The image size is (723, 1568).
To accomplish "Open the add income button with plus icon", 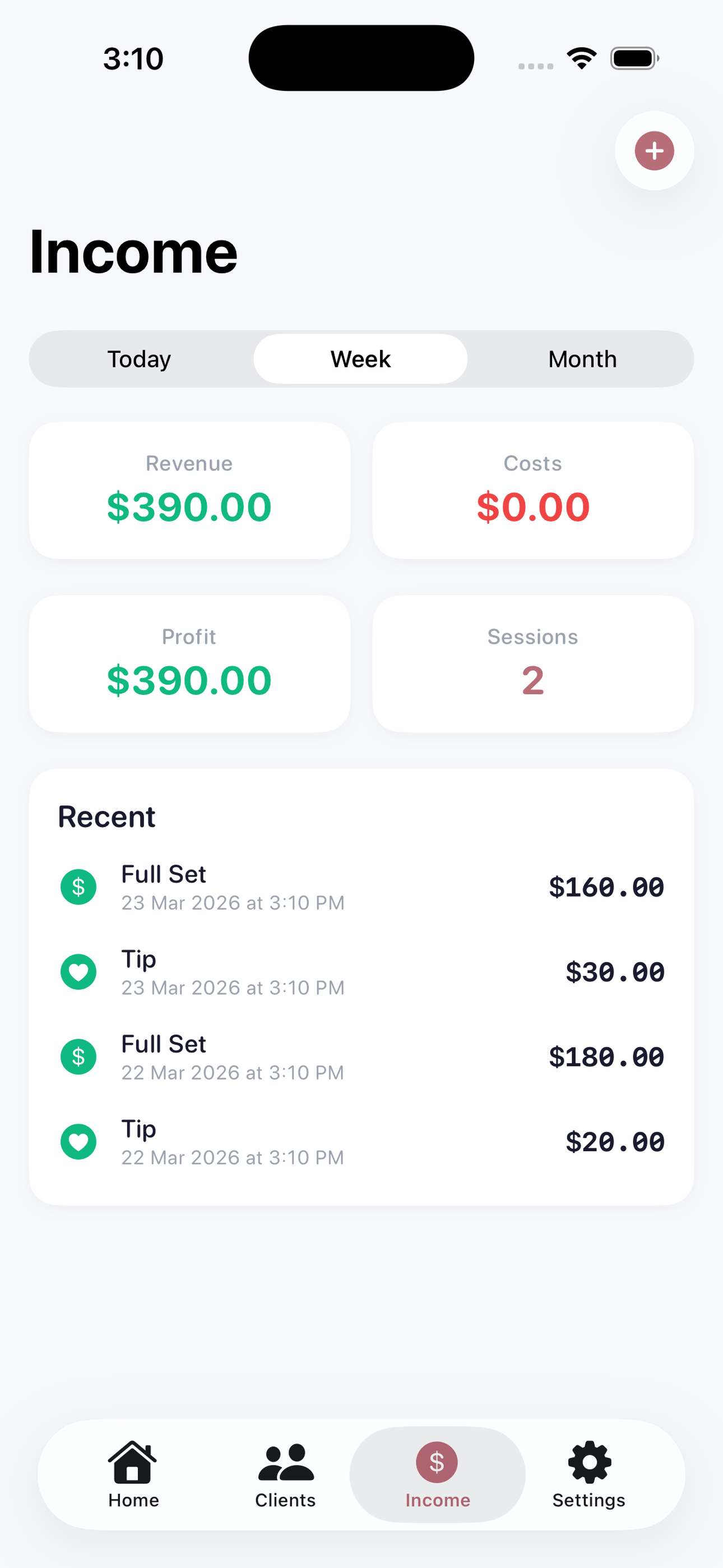I will [x=654, y=151].
